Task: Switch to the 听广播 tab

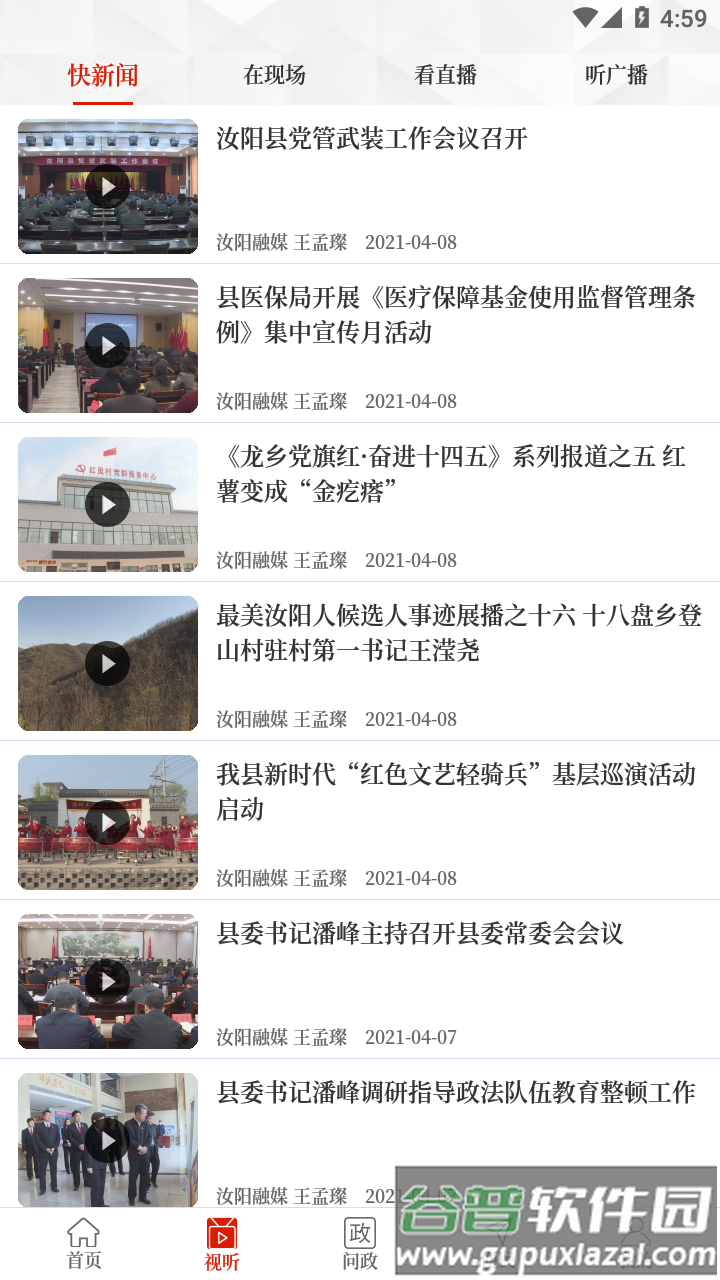Action: [x=616, y=75]
